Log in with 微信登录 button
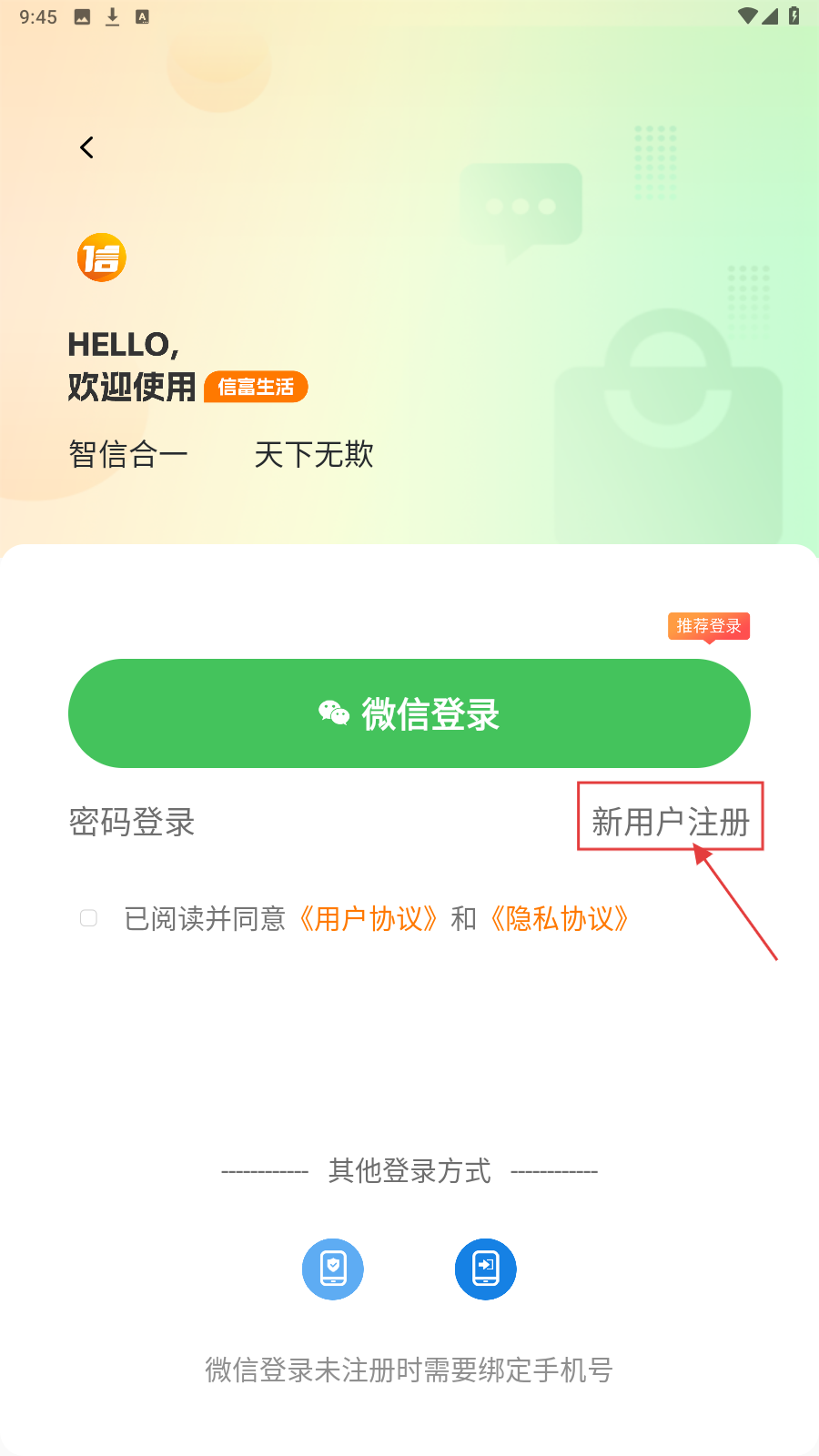 pyautogui.click(x=409, y=713)
